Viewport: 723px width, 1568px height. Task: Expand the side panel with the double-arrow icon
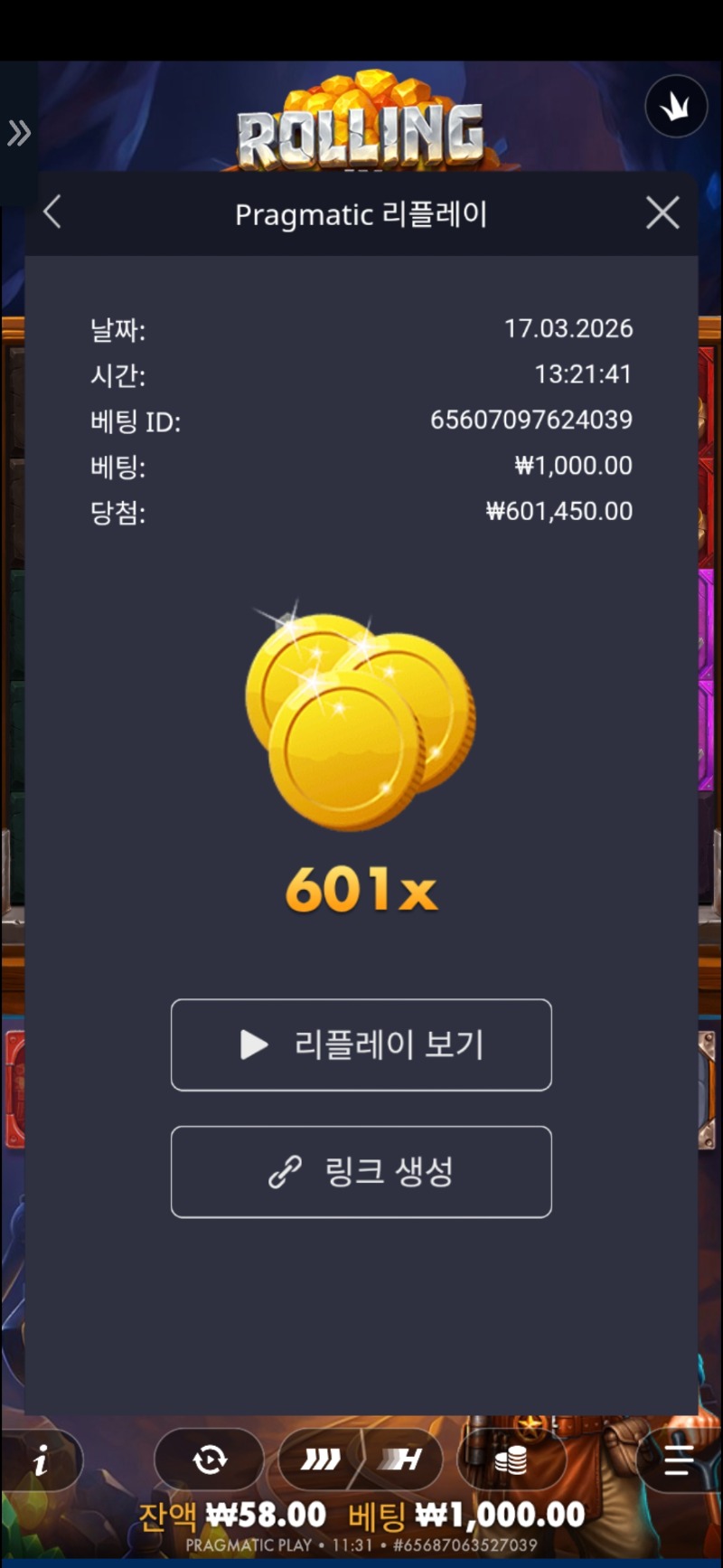point(19,133)
